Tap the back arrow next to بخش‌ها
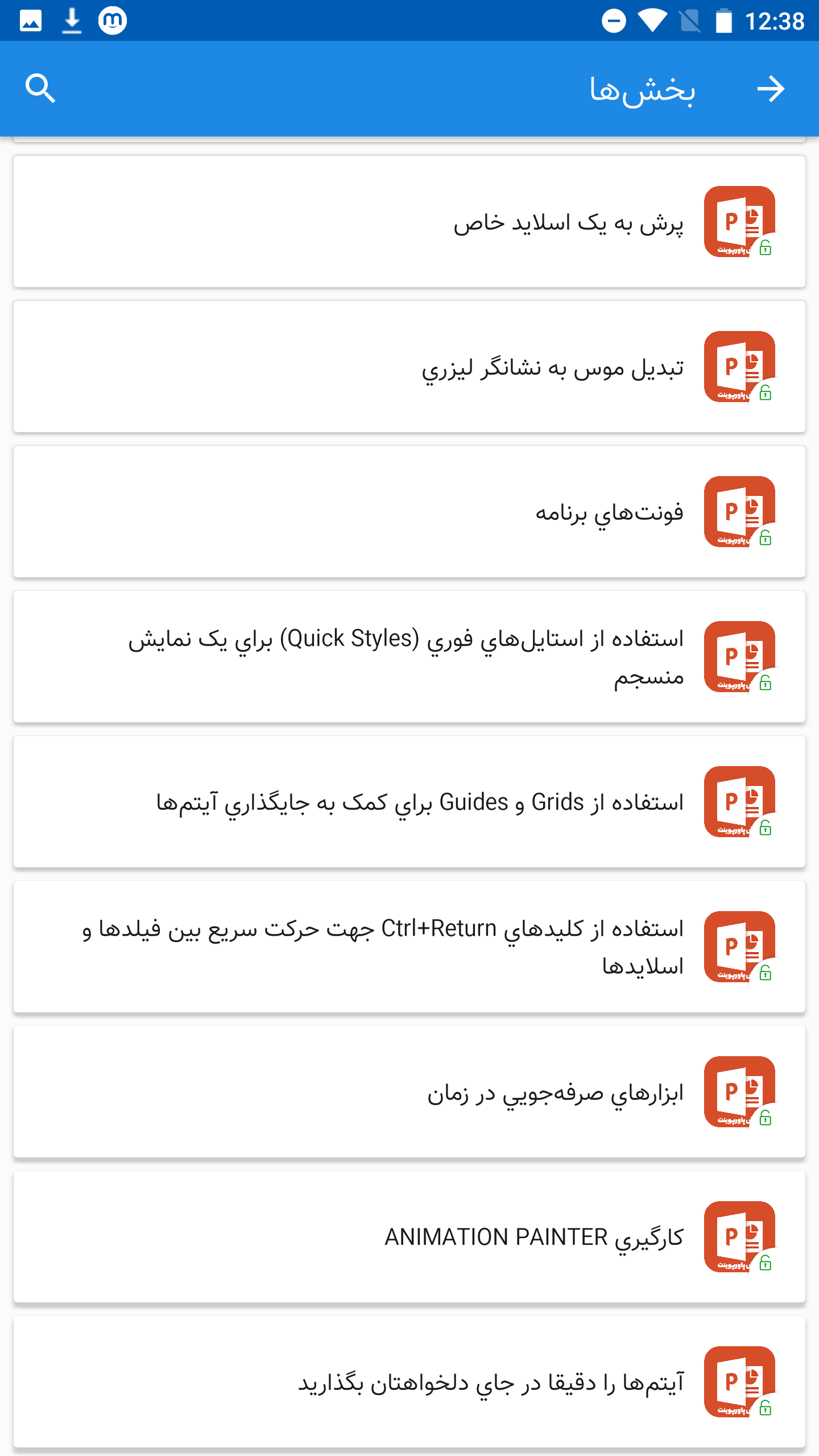The height and width of the screenshot is (1456, 819). pyautogui.click(x=772, y=88)
